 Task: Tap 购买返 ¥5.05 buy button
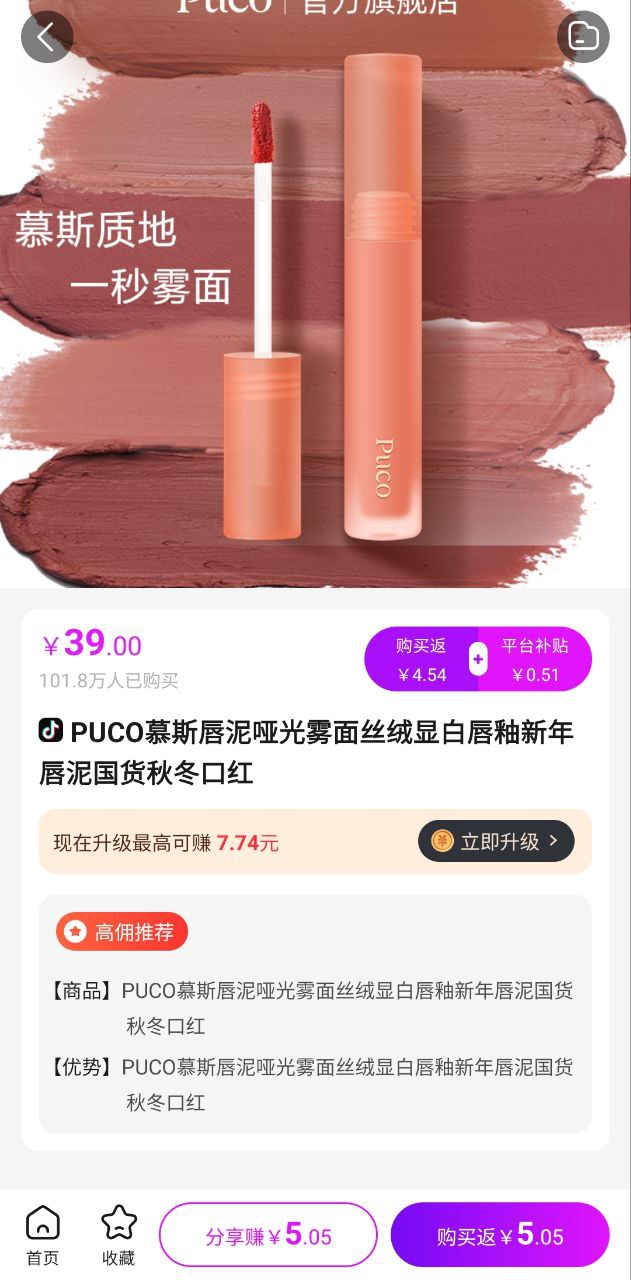point(499,1235)
